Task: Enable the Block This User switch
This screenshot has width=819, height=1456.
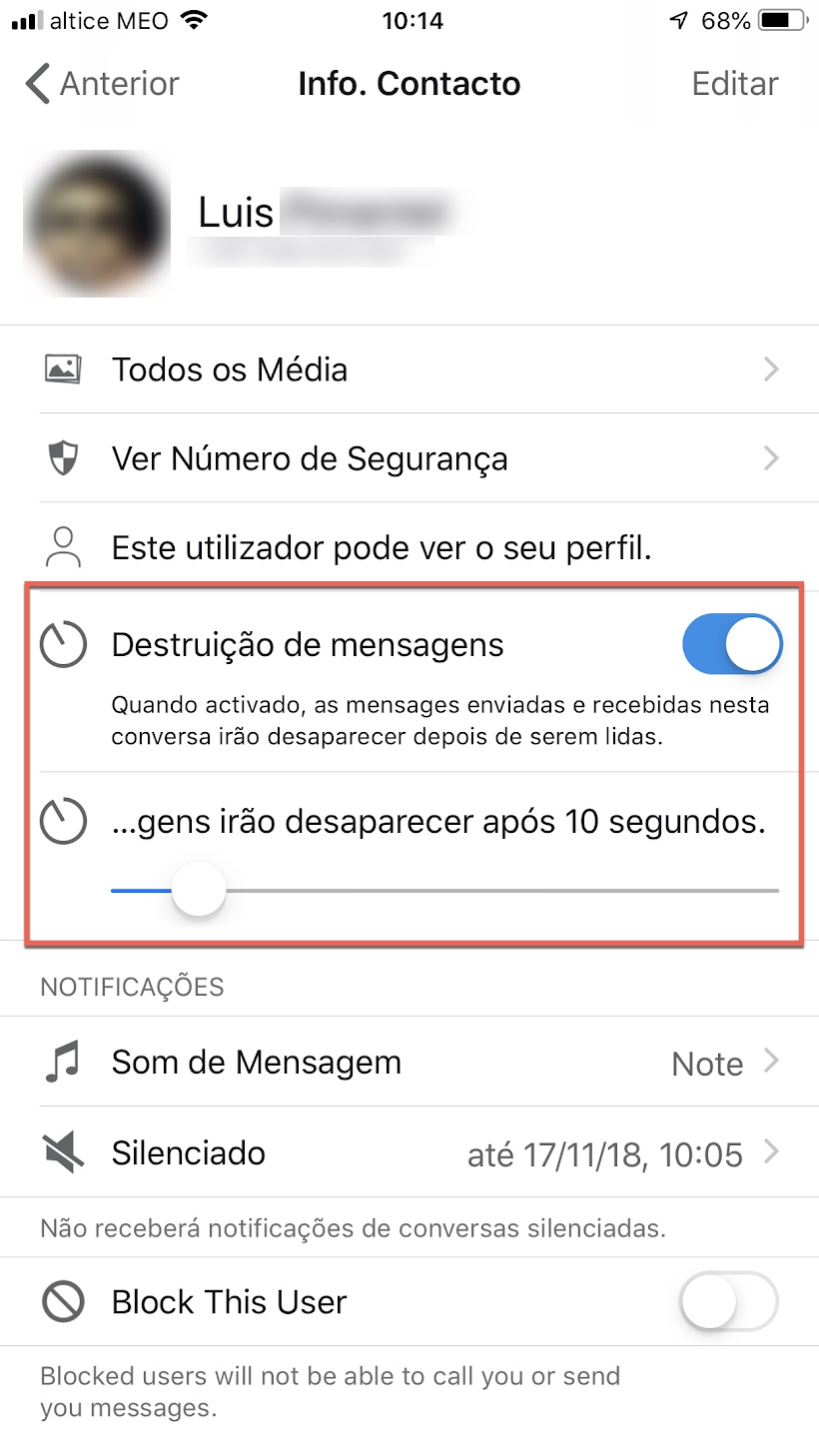Action: click(x=728, y=1302)
